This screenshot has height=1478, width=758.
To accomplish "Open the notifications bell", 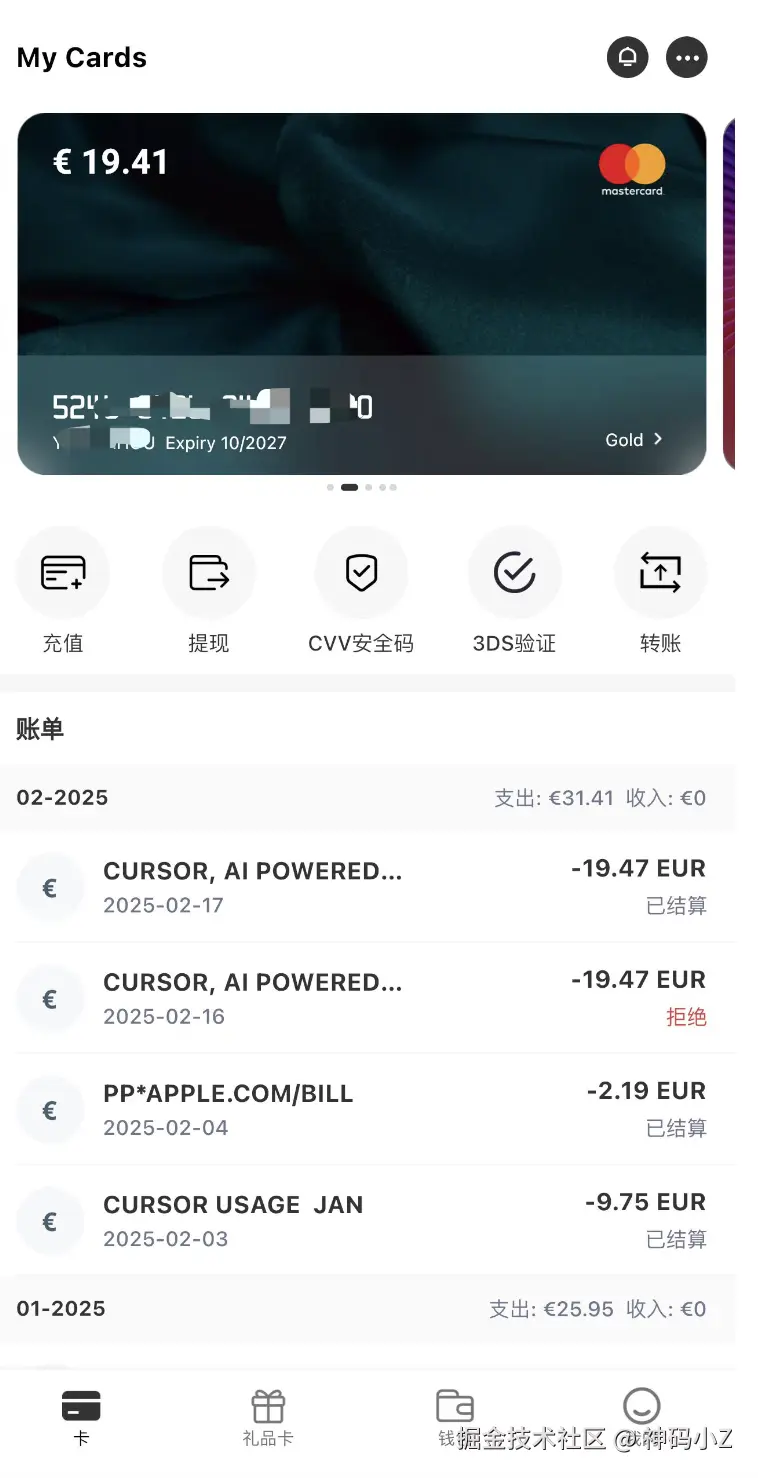I will [x=627, y=57].
